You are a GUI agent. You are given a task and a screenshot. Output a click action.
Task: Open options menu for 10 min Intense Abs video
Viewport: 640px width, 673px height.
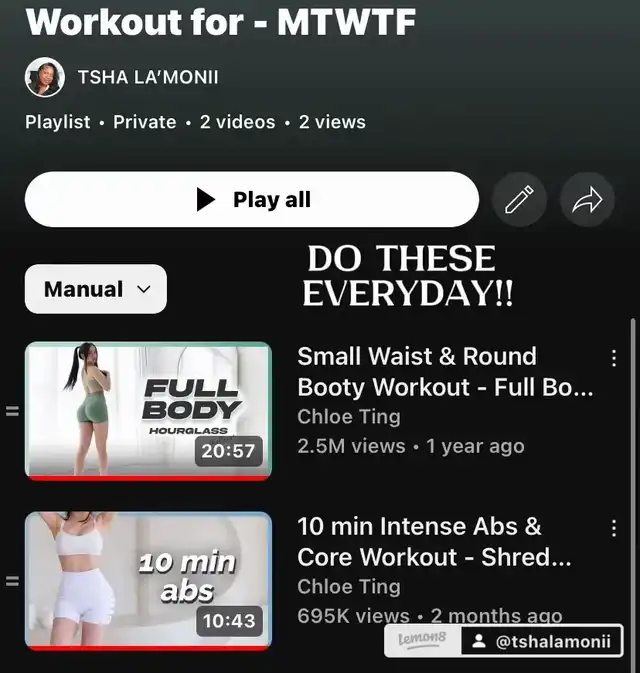613,528
